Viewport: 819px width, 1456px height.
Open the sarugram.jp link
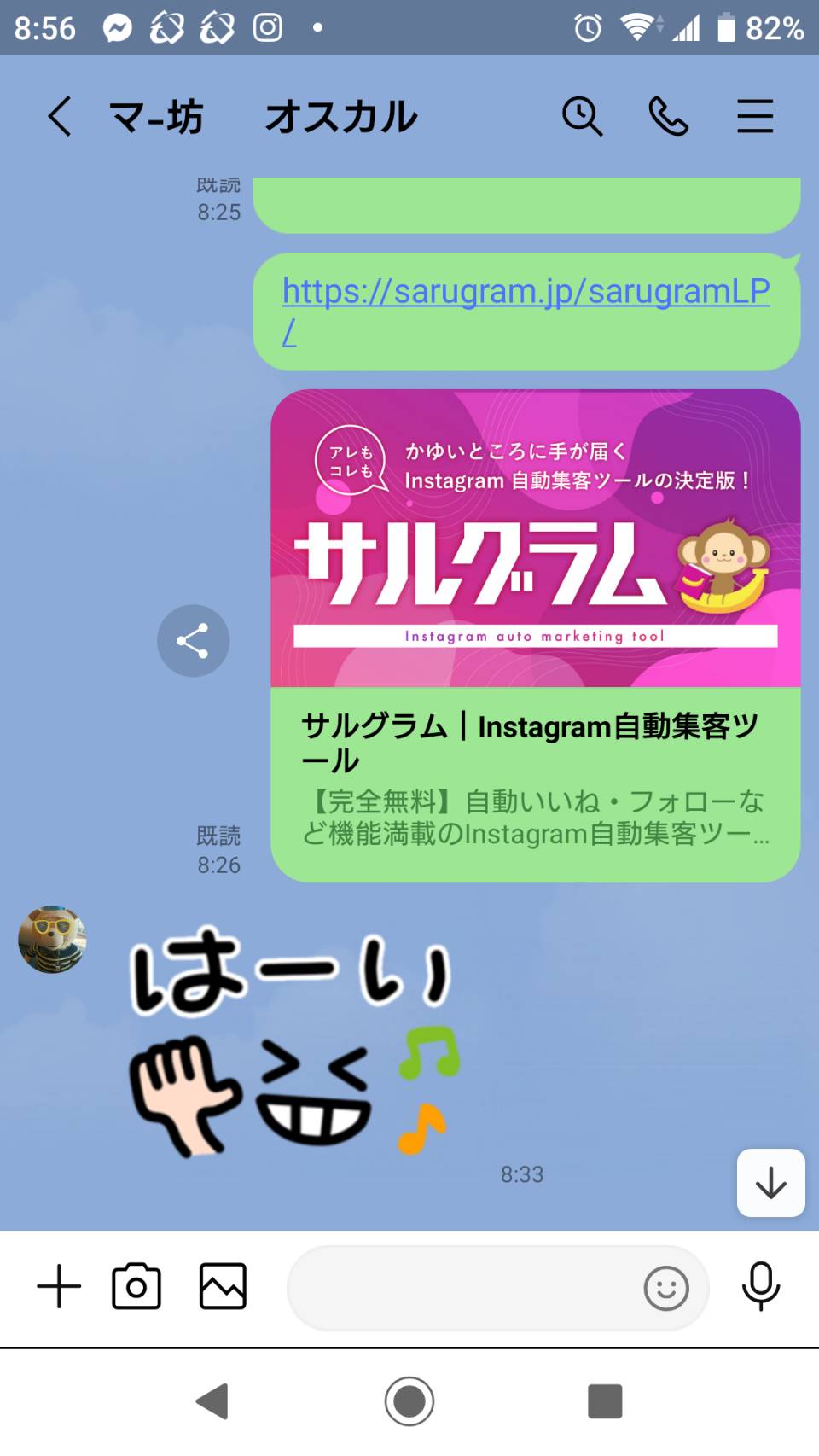[526, 311]
